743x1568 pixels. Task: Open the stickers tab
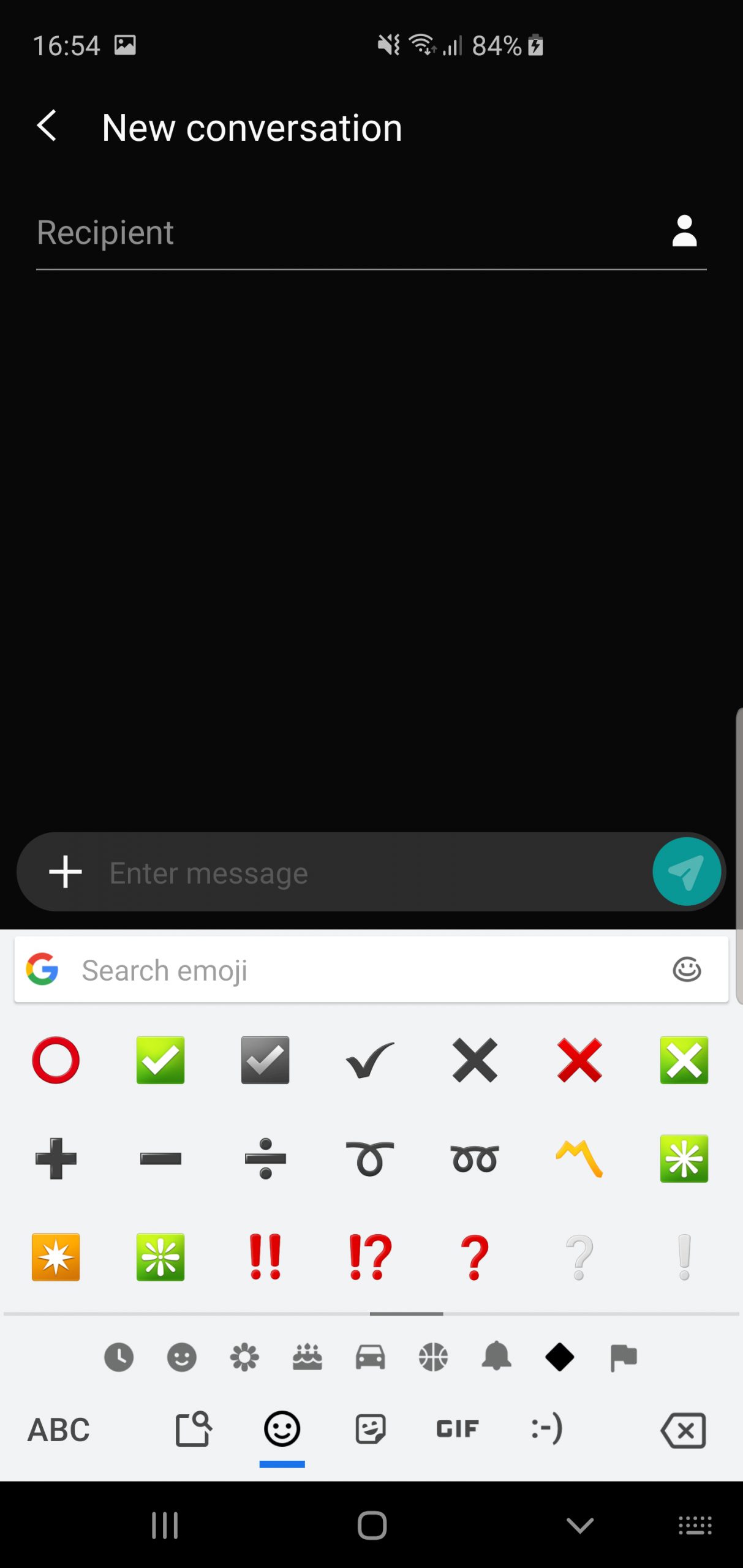(x=371, y=1429)
